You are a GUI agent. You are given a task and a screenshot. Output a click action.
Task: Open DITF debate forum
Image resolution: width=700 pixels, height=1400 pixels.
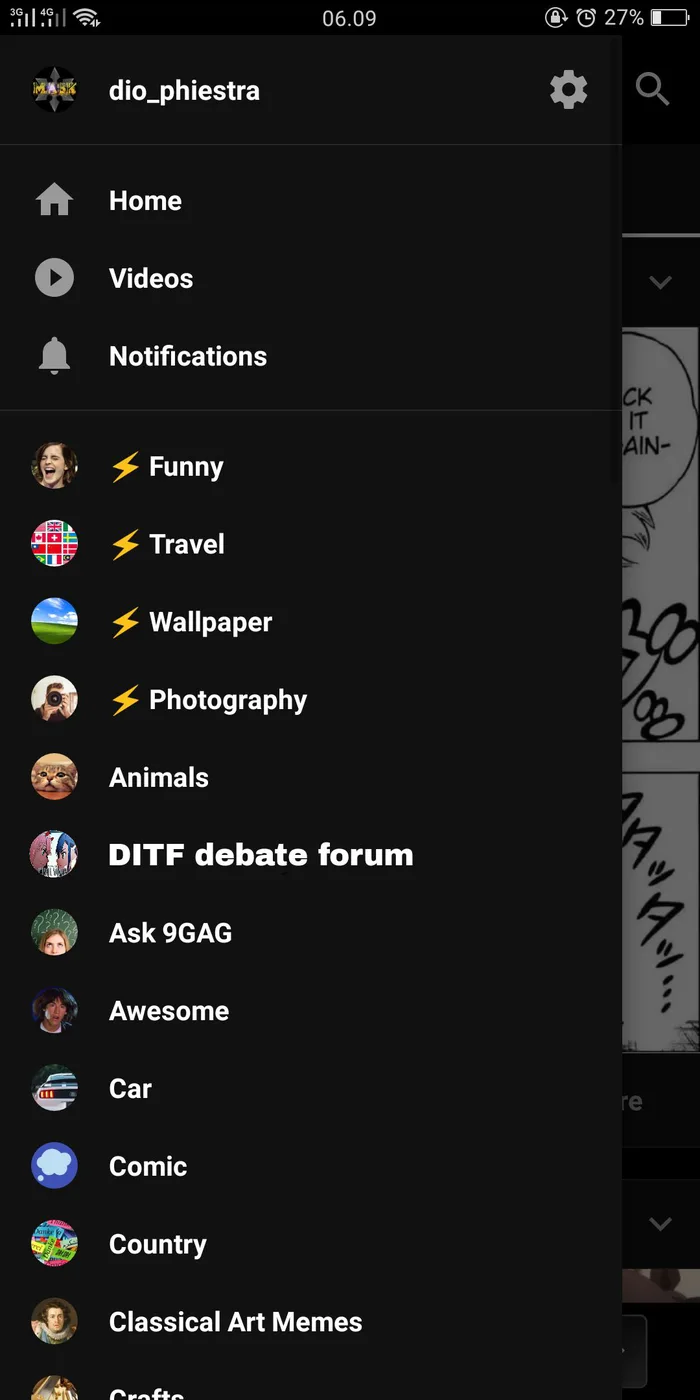click(x=311, y=855)
